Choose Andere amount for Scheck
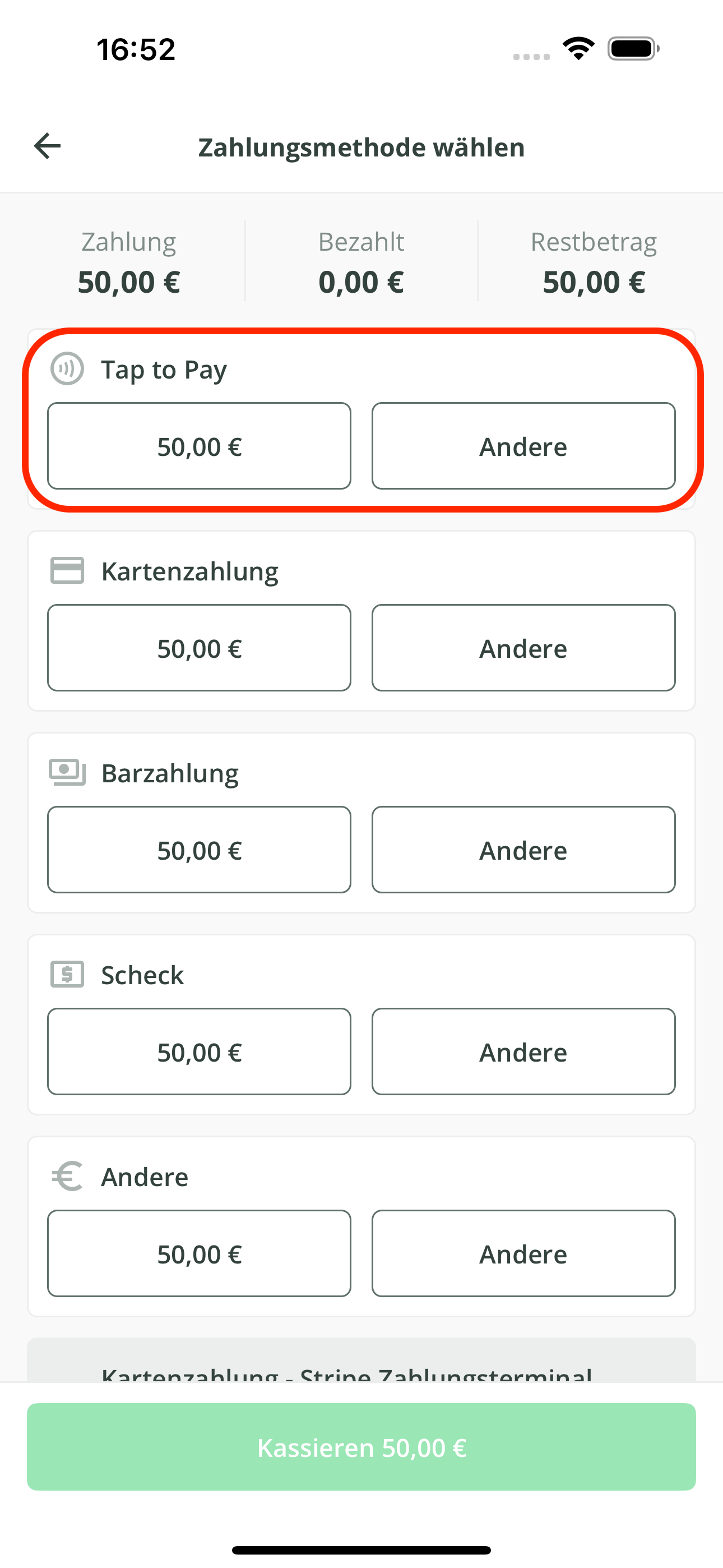The image size is (723, 1568). (523, 1052)
